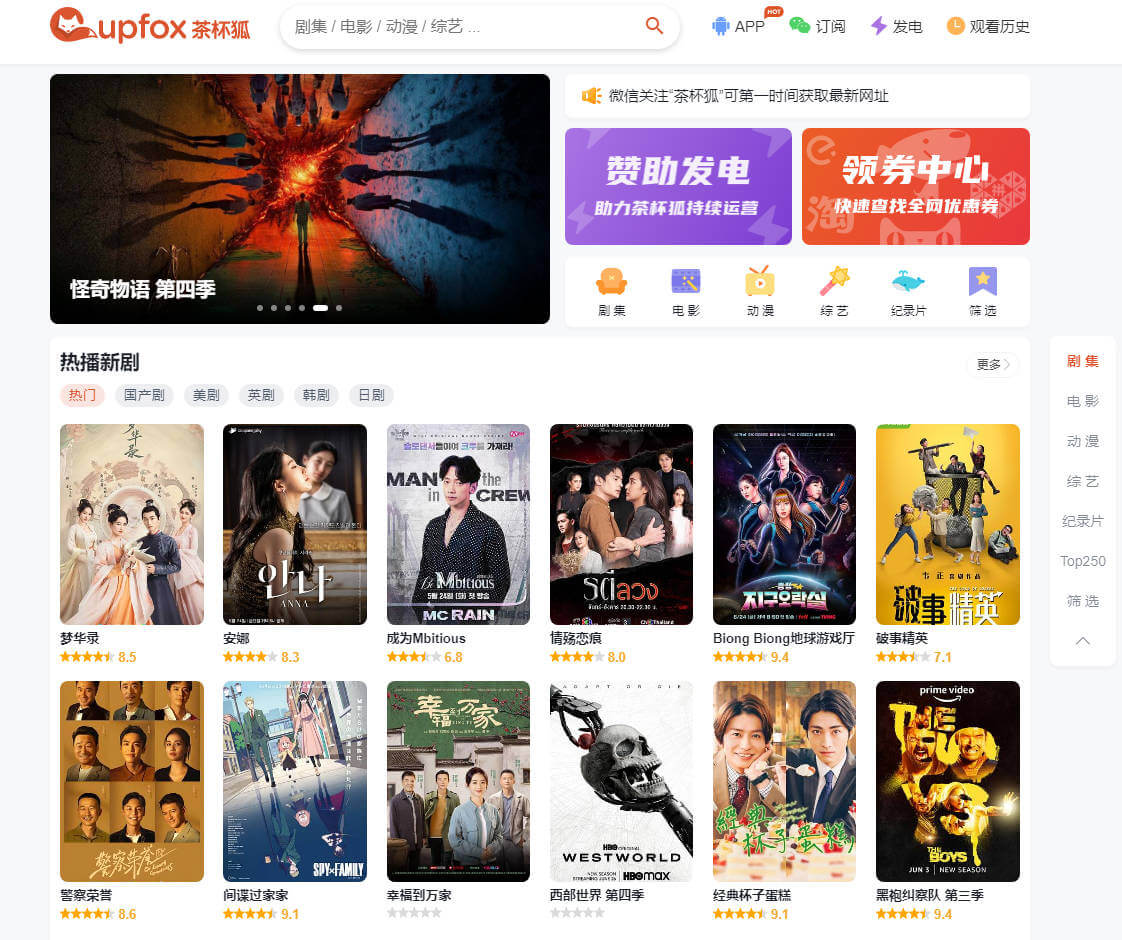
Task: Select the 国产剧 filter chip
Action: [144, 395]
